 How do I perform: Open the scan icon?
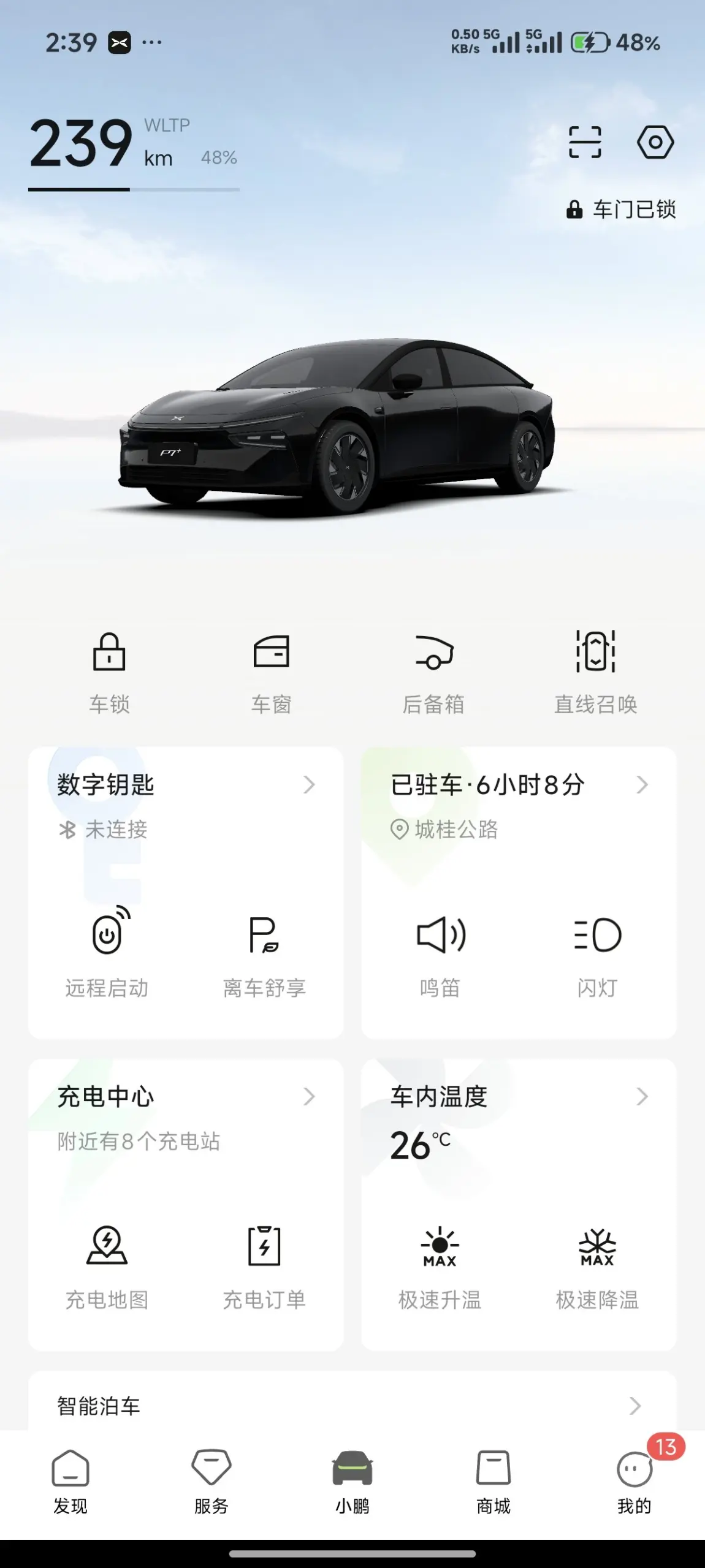pos(585,142)
